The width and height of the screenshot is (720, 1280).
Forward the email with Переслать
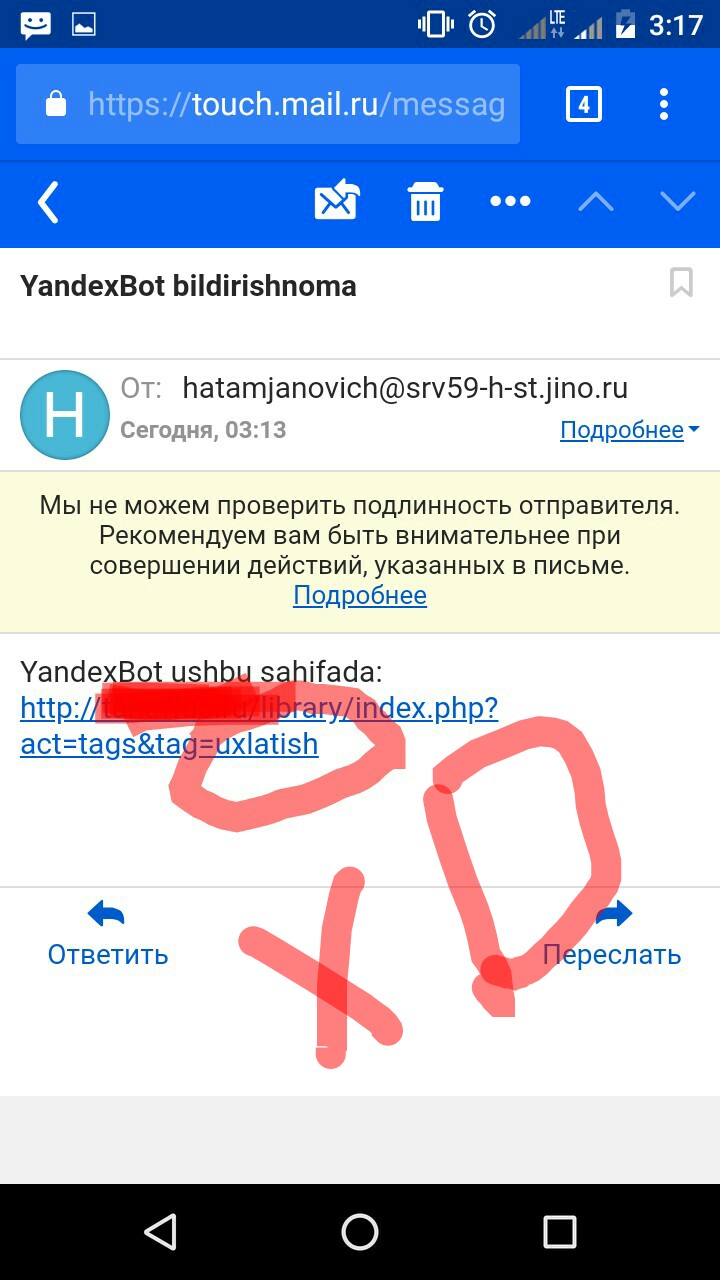click(x=612, y=934)
